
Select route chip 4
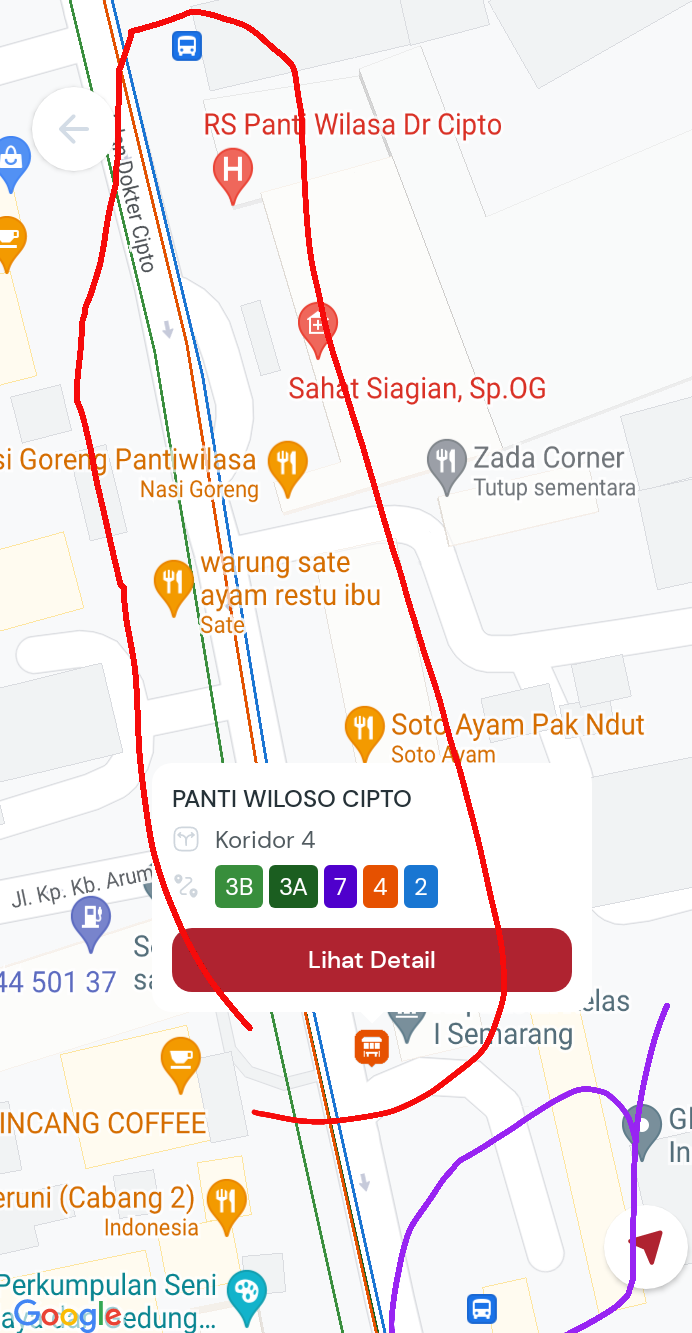coord(380,887)
